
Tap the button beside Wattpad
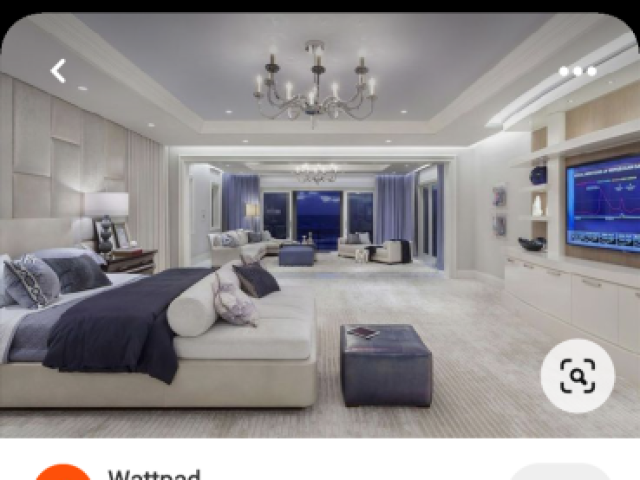coord(559,473)
